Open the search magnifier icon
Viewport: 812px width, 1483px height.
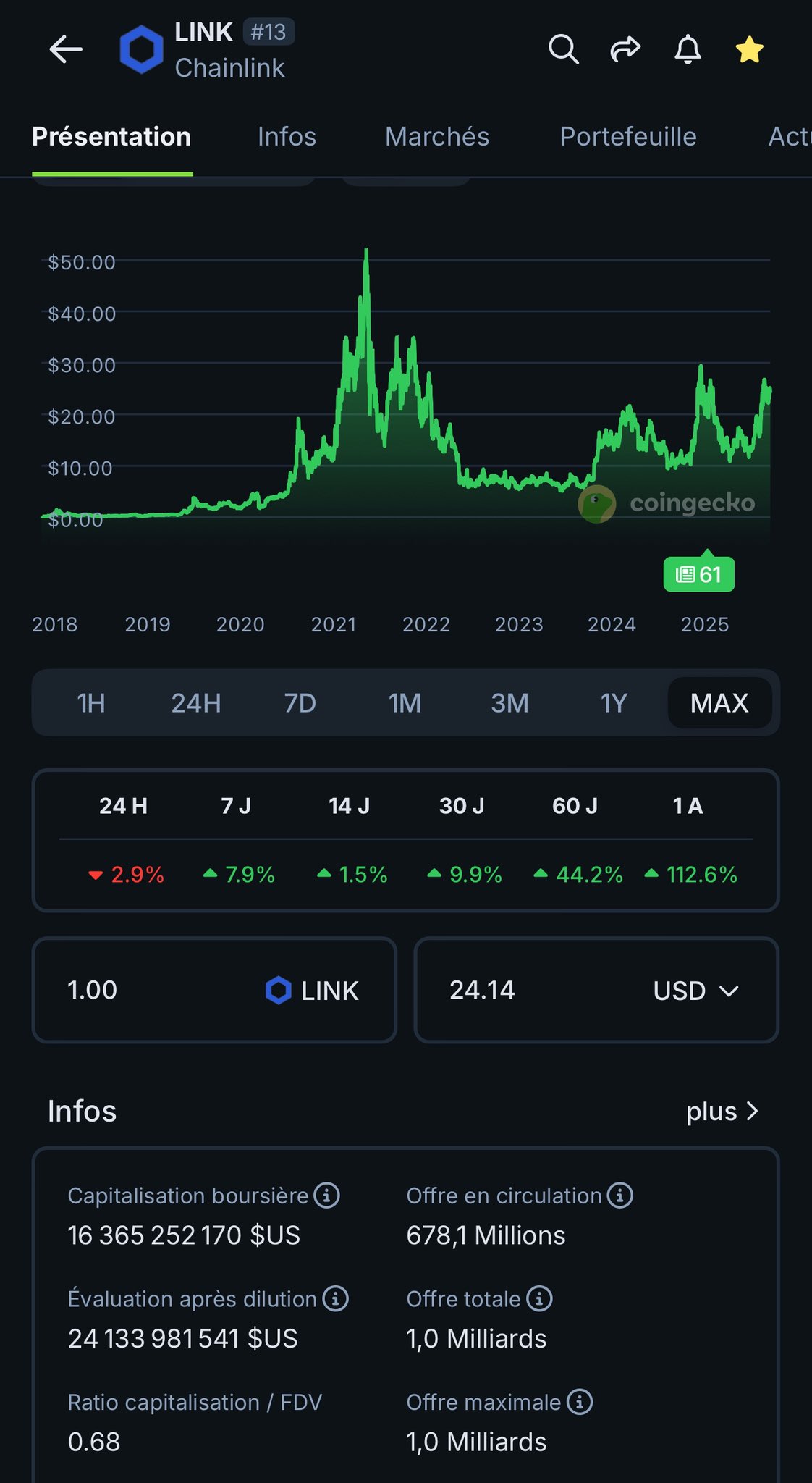pyautogui.click(x=563, y=49)
